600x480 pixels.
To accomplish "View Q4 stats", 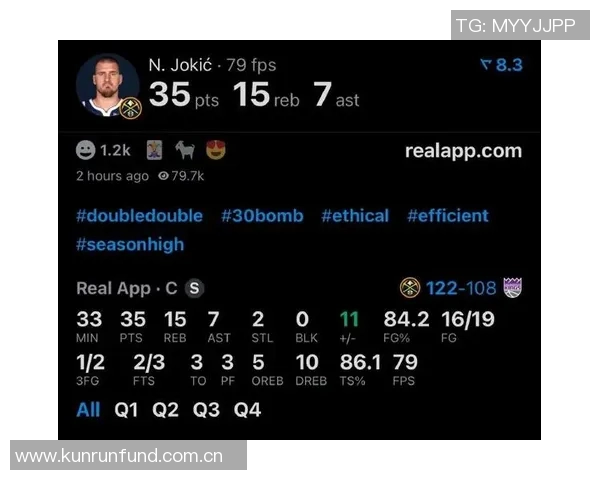I will pos(247,409).
